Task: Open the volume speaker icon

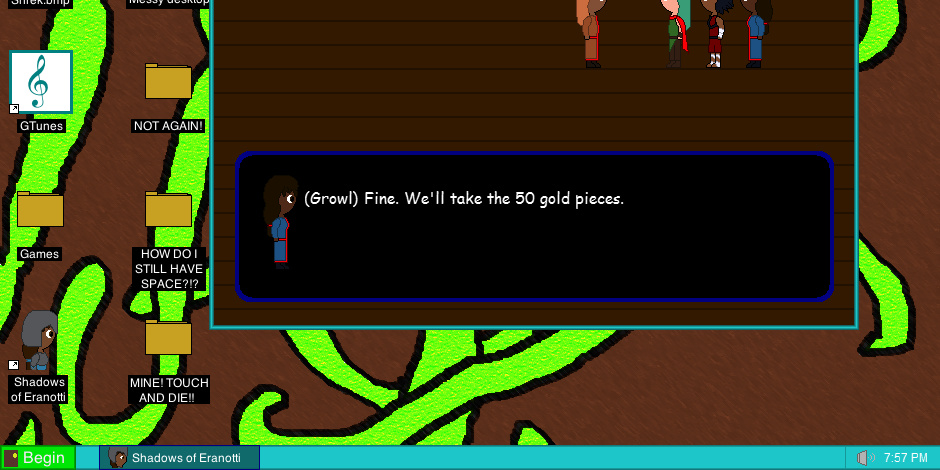Action: coord(866,458)
